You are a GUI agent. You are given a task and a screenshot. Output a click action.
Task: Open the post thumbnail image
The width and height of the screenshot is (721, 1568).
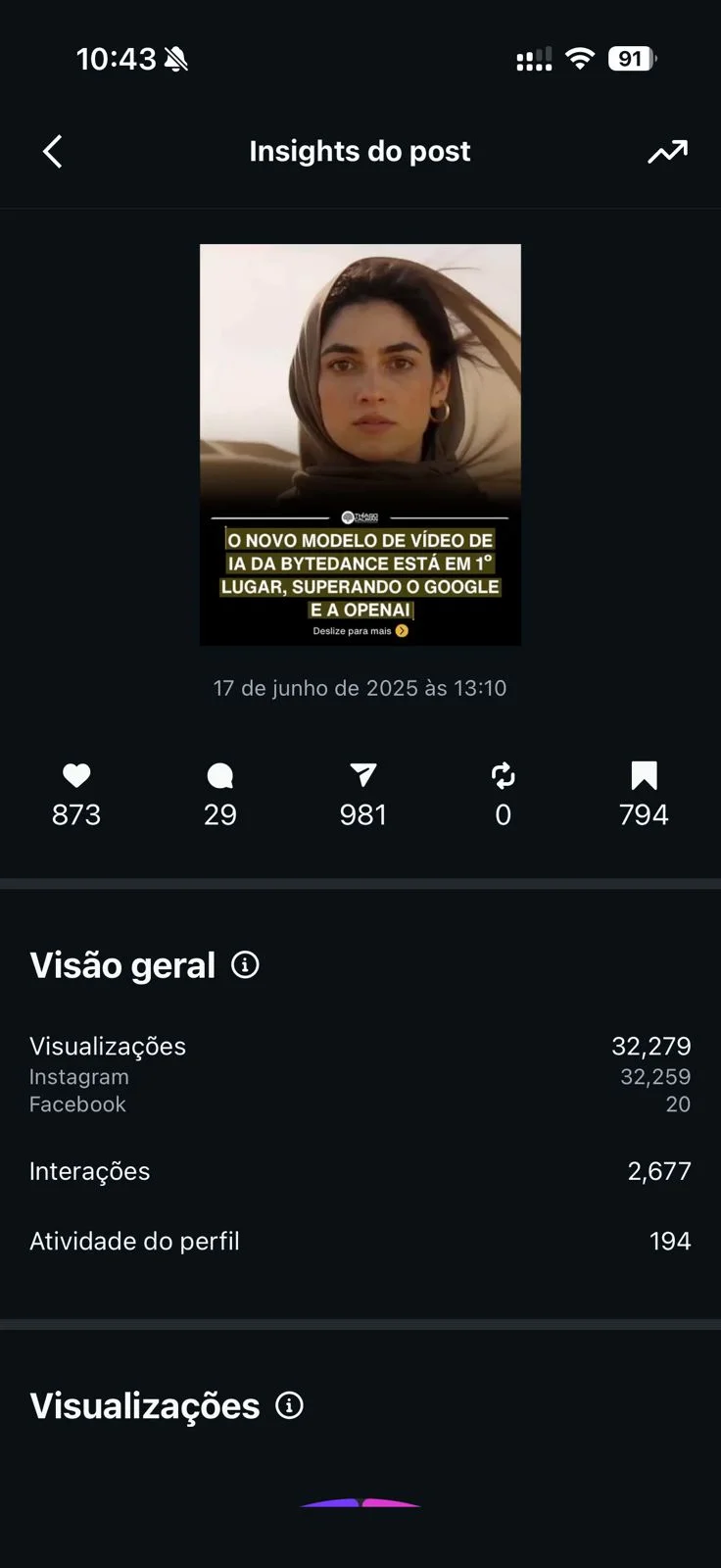tap(360, 443)
